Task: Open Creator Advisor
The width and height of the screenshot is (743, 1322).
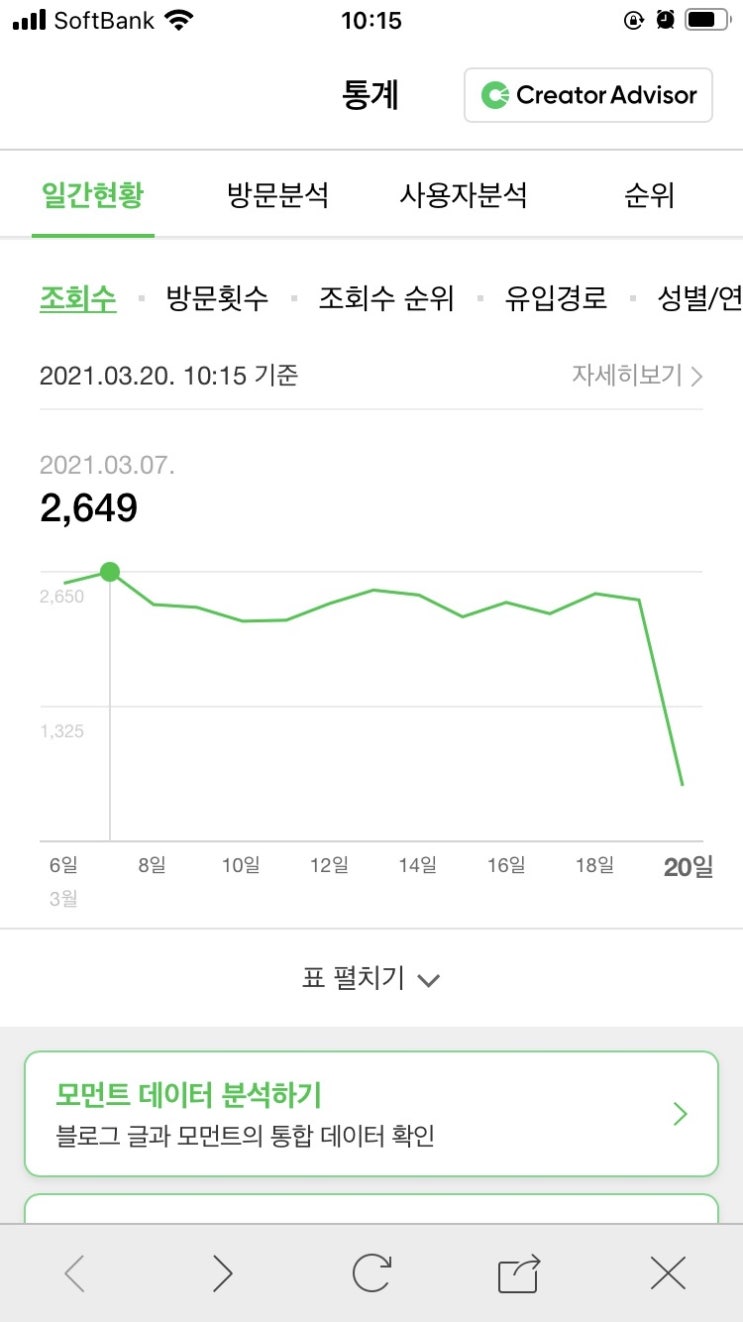Action: [588, 95]
